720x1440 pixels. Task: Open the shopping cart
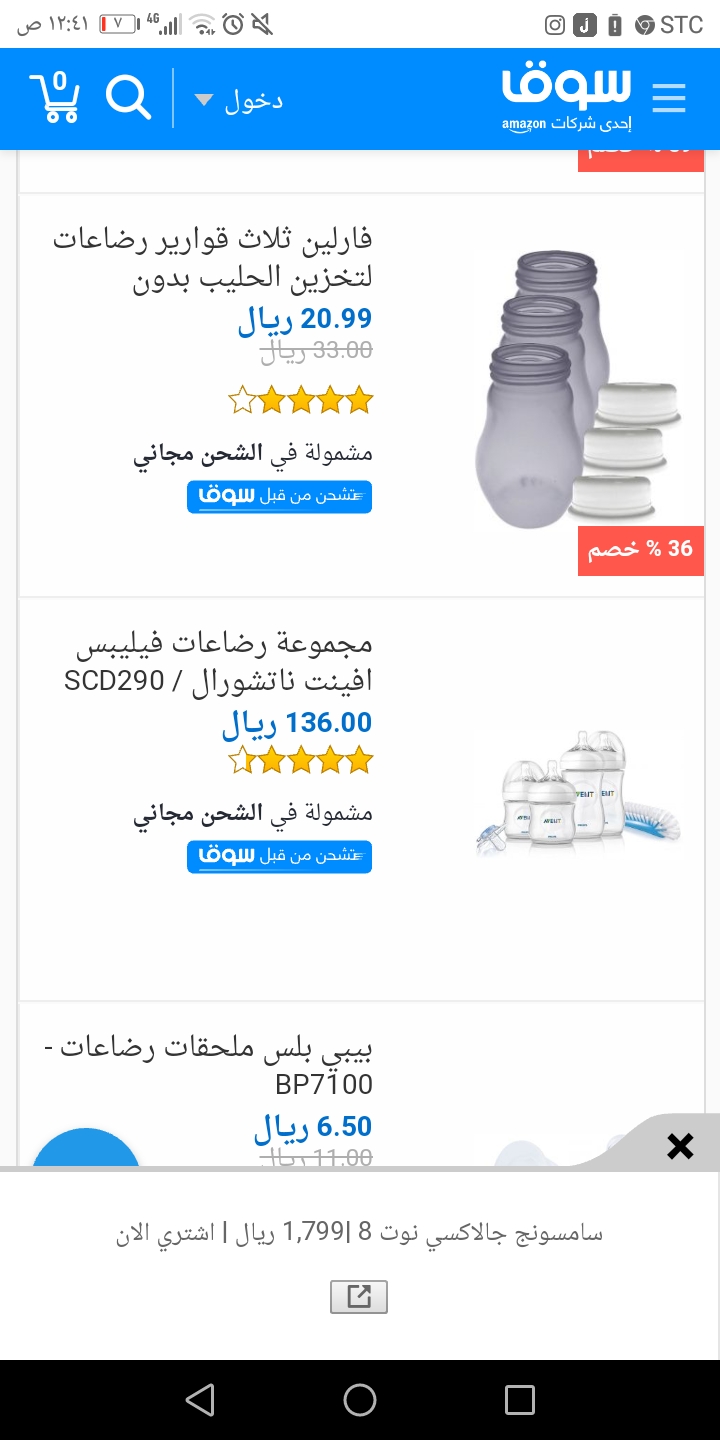(x=56, y=98)
